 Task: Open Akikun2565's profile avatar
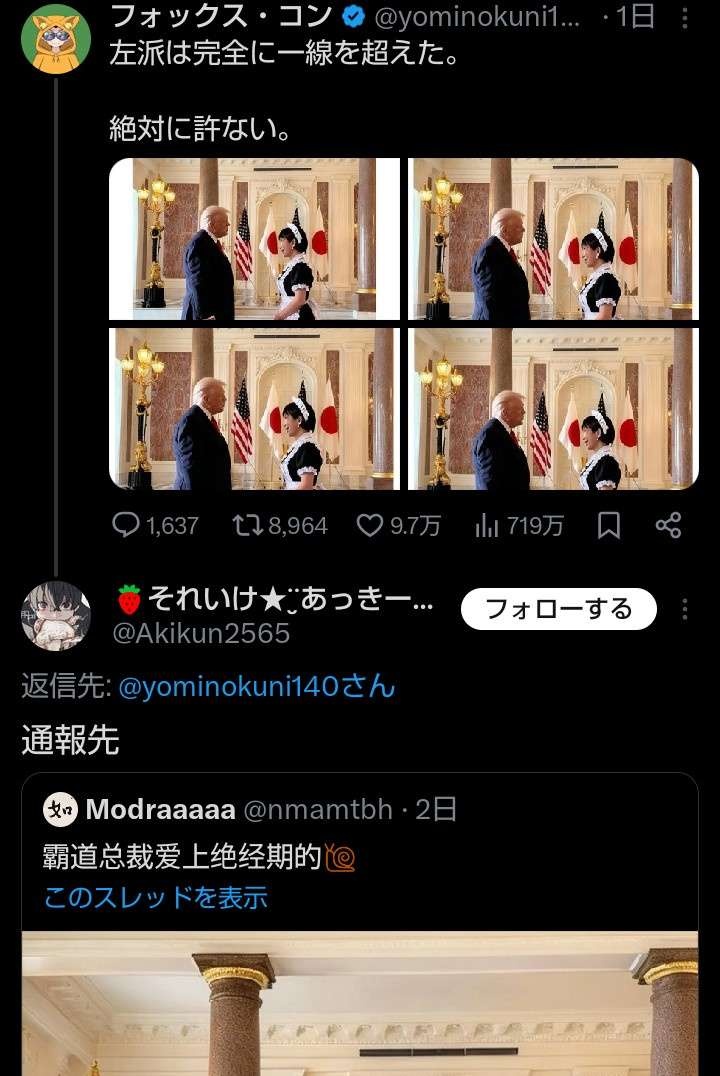(56, 615)
